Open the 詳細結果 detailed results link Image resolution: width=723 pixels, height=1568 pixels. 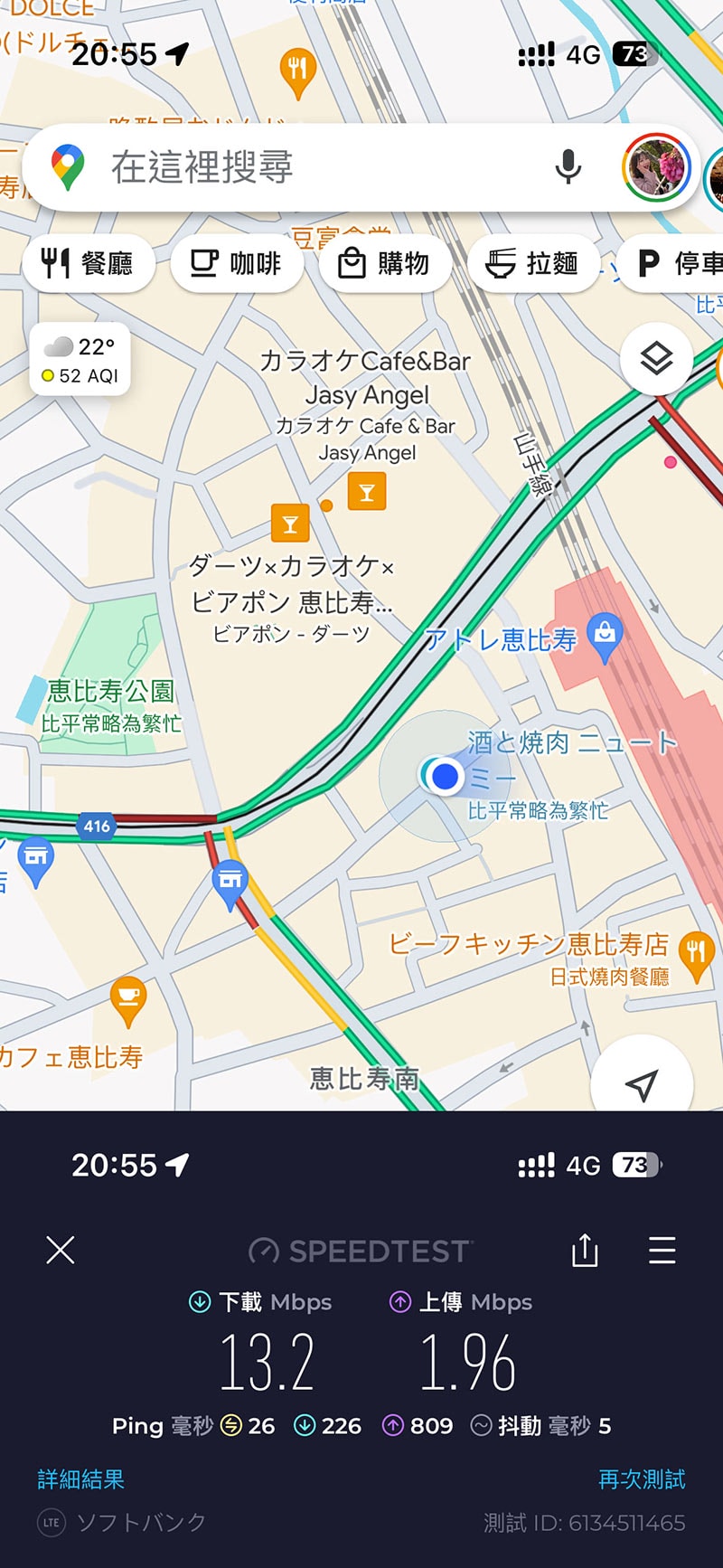(x=80, y=1480)
